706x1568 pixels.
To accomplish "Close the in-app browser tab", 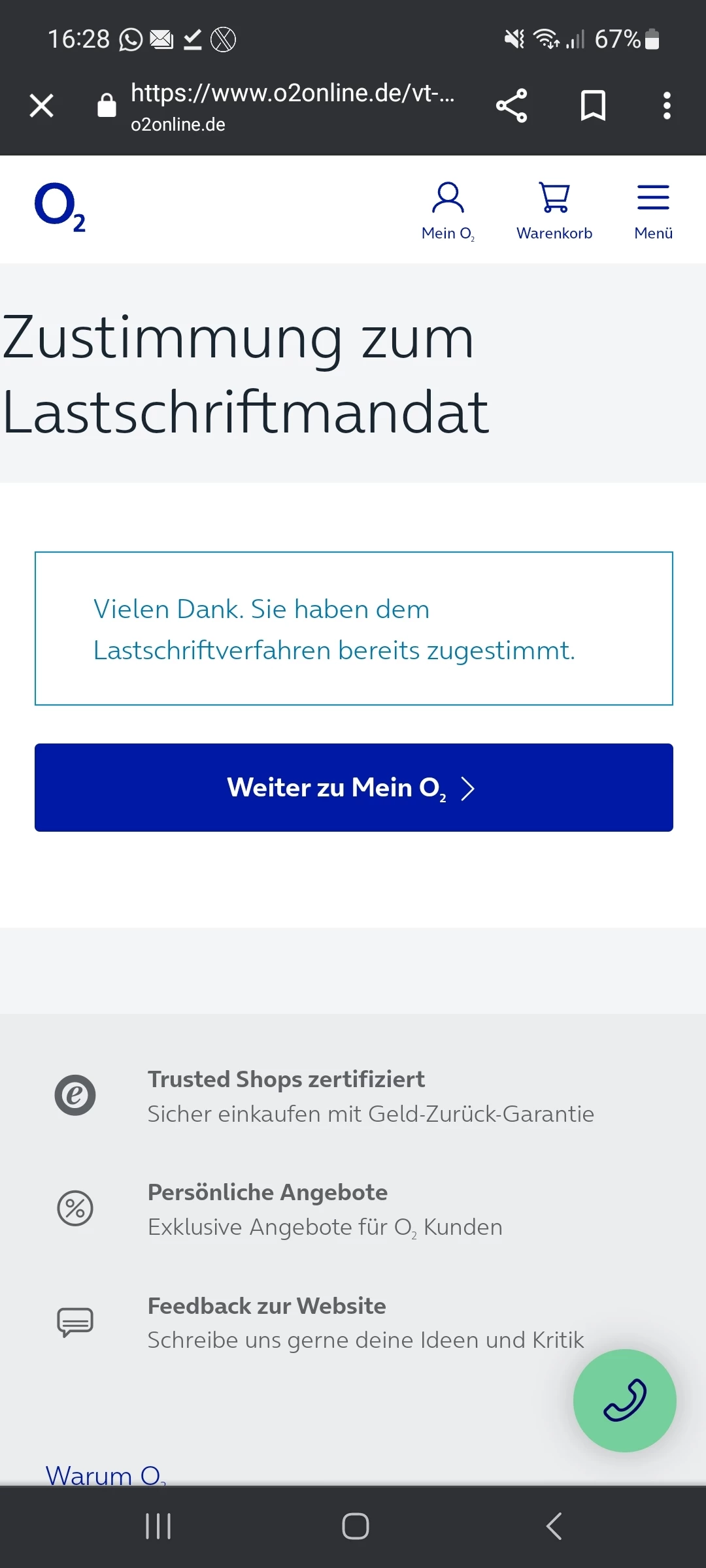I will (x=41, y=105).
